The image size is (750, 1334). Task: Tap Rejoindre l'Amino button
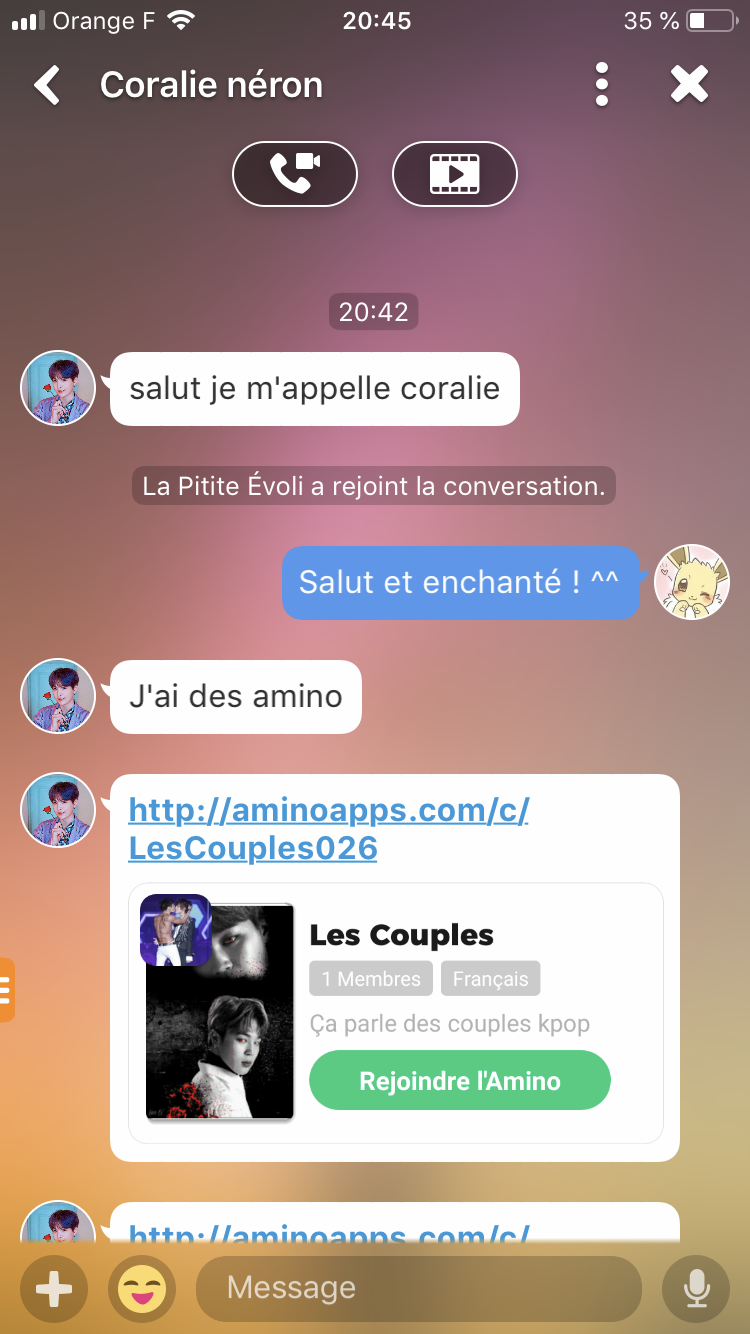pyautogui.click(x=460, y=1080)
